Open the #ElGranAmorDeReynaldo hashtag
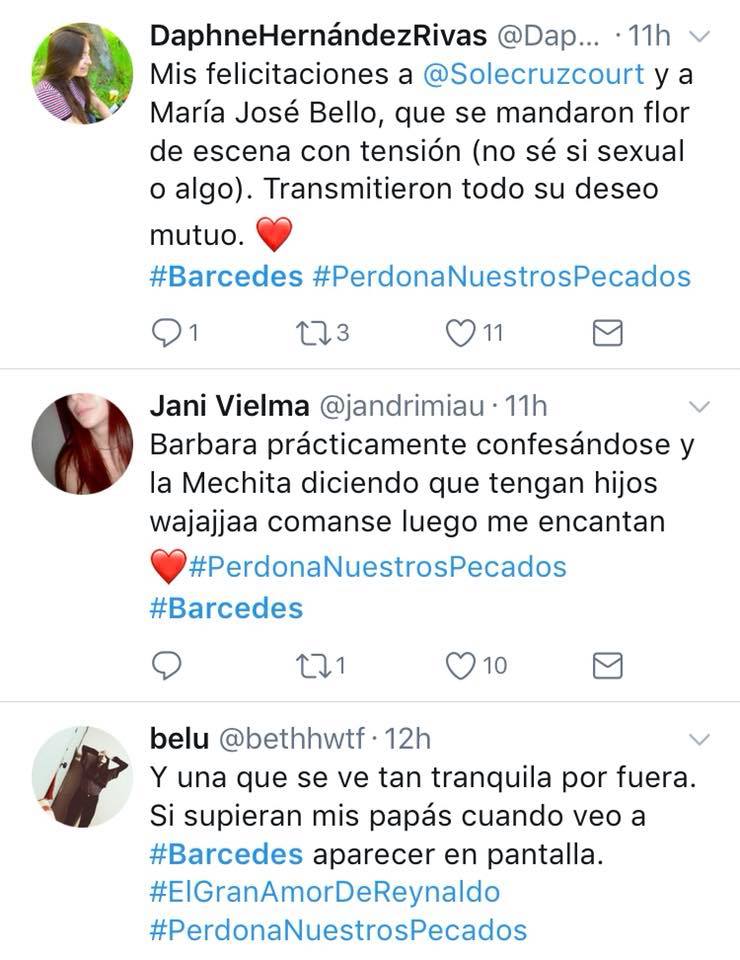Viewport: 740px width, 960px height. 324,891
